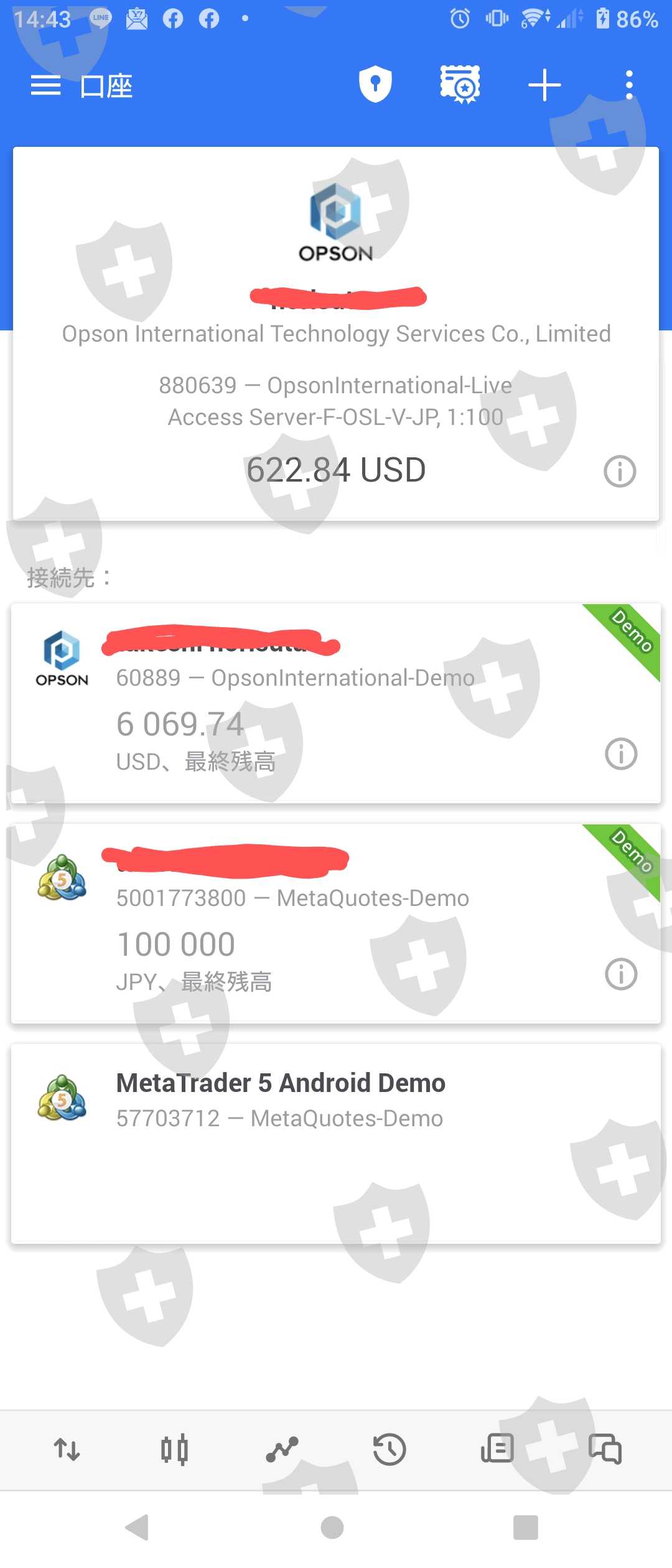672x1568 pixels.
Task: Open the chat messages tab
Action: (x=605, y=1449)
